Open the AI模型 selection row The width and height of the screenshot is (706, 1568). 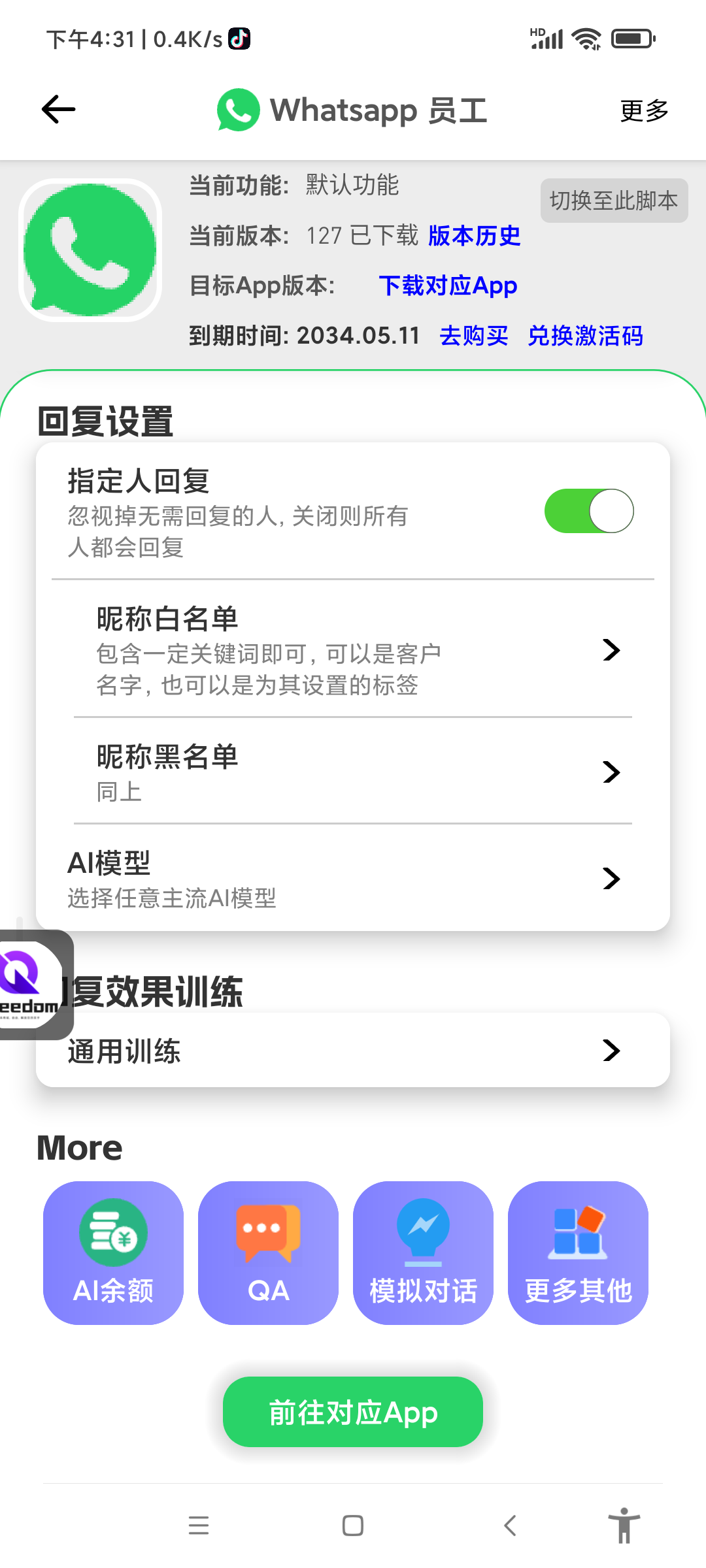click(x=353, y=878)
